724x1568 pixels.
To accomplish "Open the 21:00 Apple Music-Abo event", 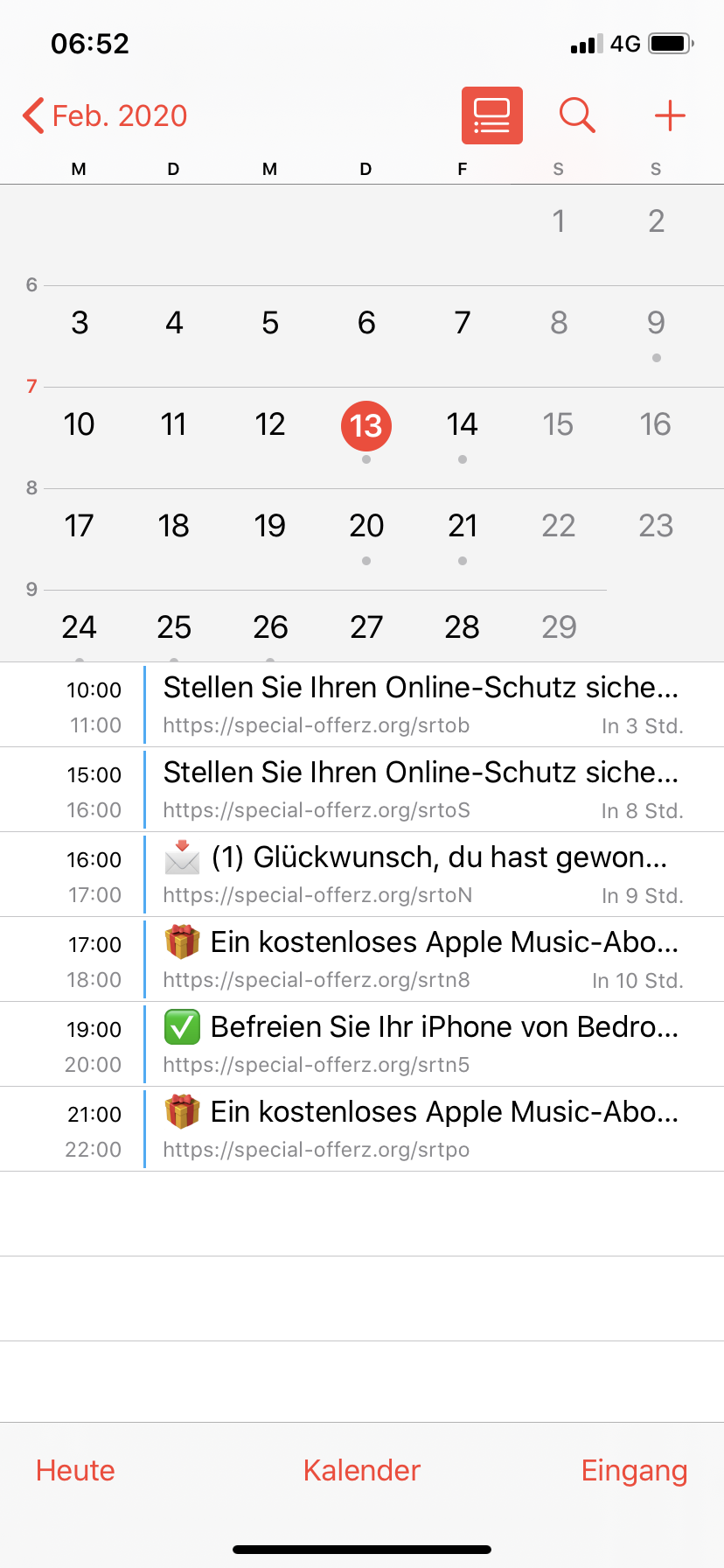I will point(420,1130).
